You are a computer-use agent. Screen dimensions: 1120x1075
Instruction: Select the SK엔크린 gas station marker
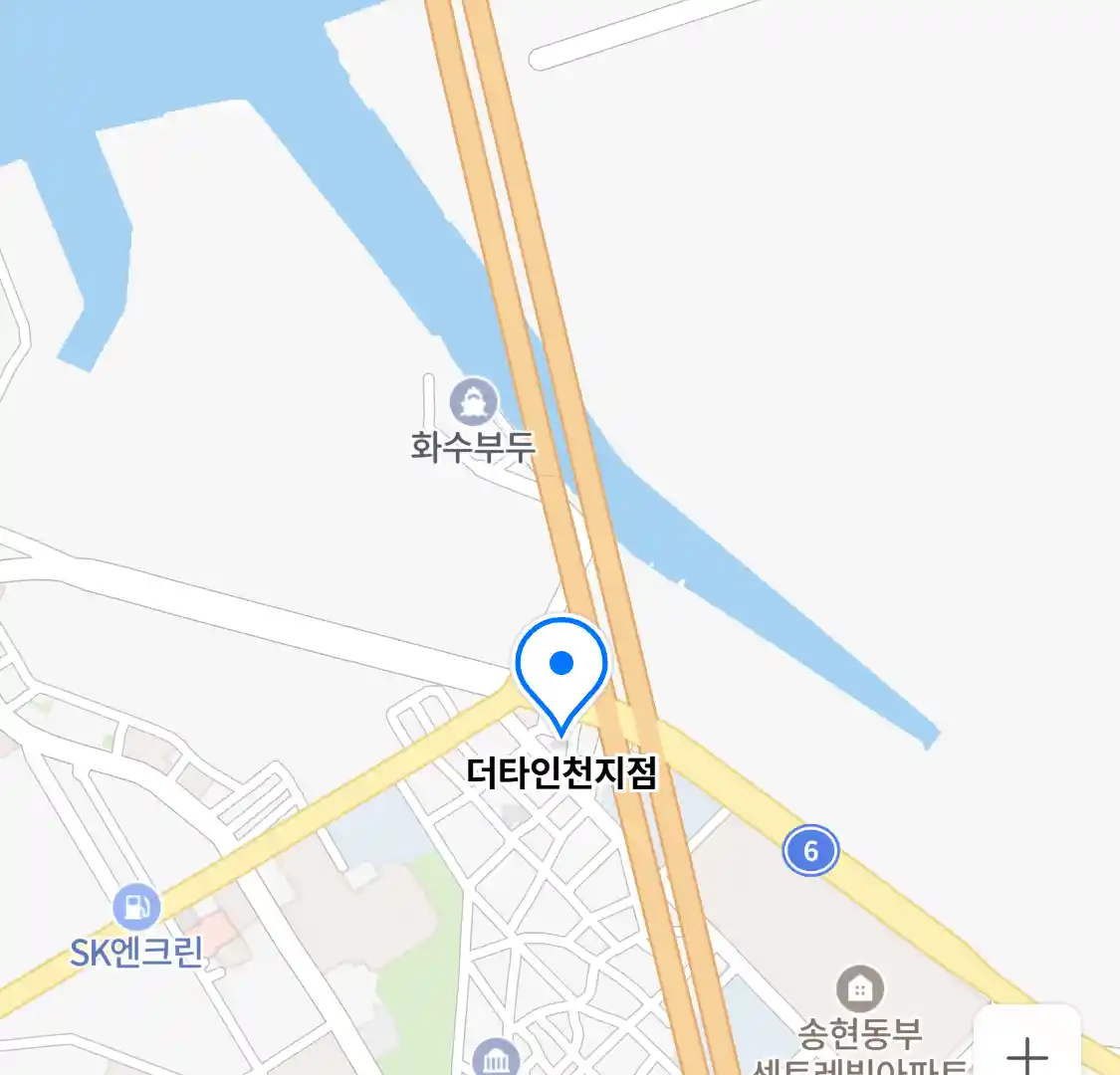click(x=136, y=908)
